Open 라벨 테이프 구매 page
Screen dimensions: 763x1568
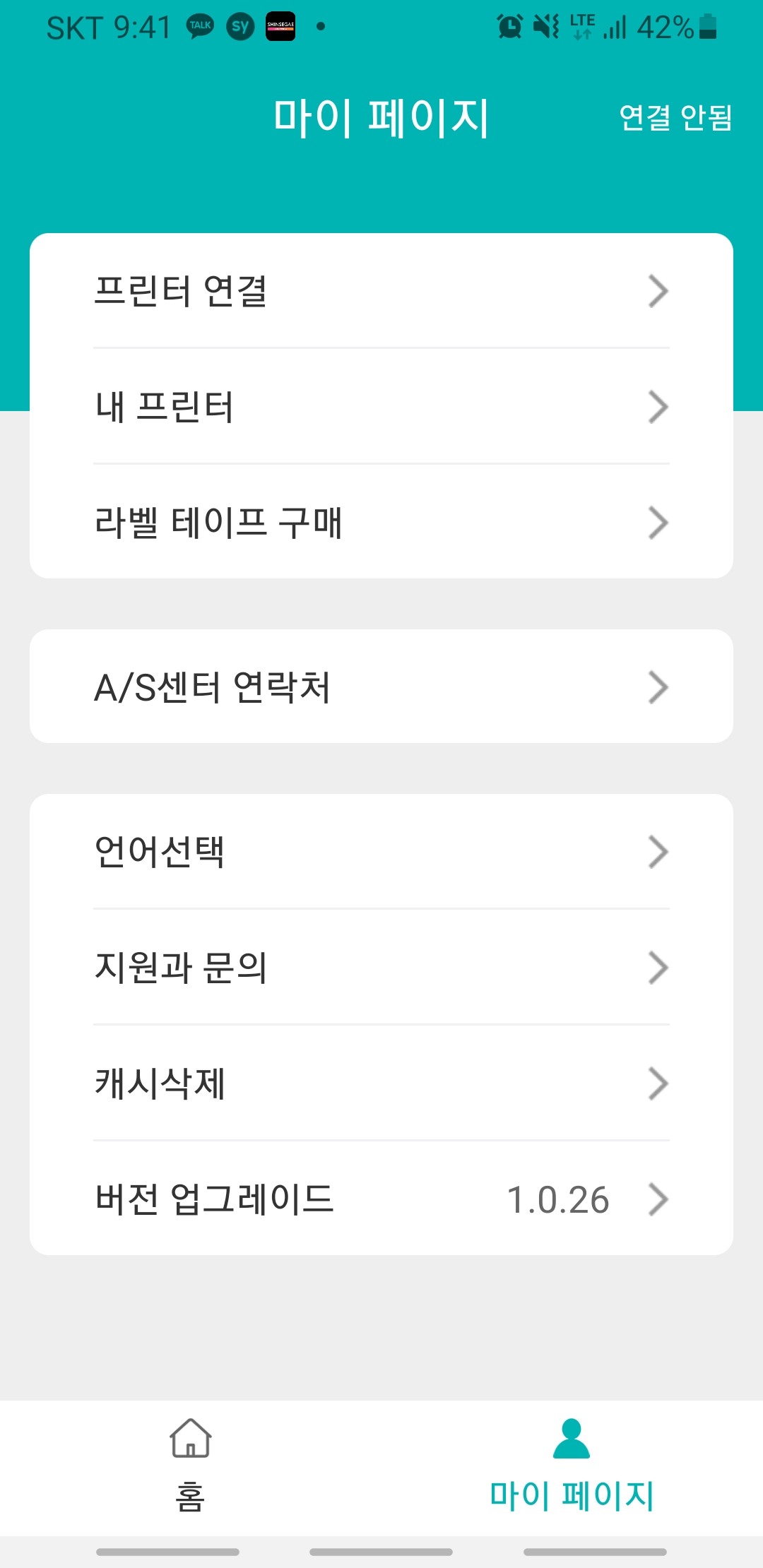pos(381,522)
